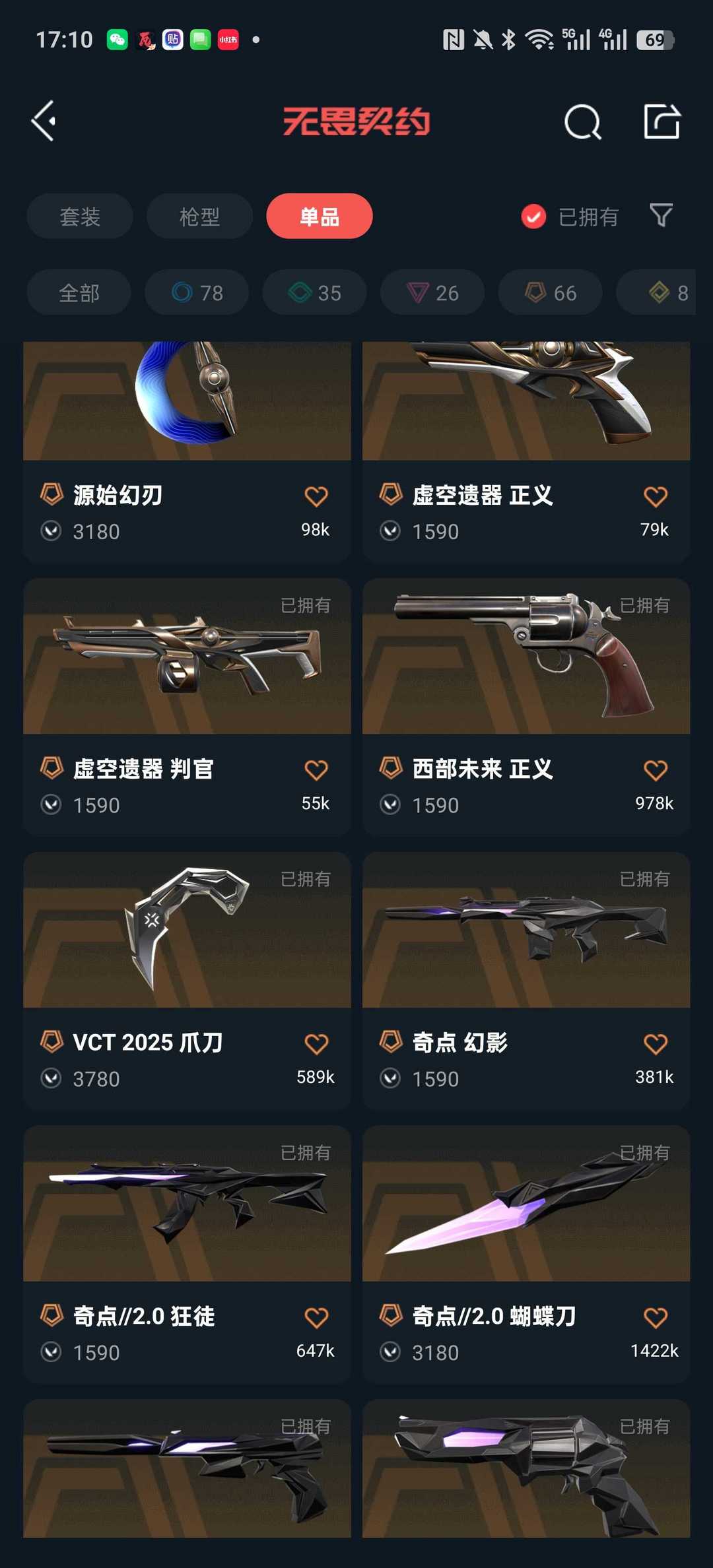The image size is (713, 1568).
Task: Switch to the 枪型 tab
Action: pos(199,216)
